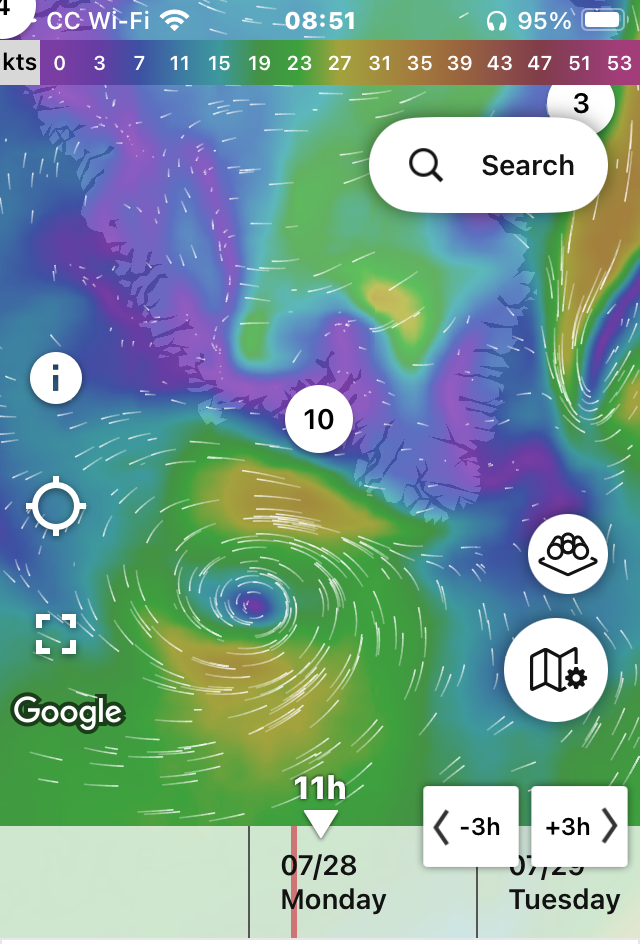Open the spots cluster marked 10

coord(319,419)
